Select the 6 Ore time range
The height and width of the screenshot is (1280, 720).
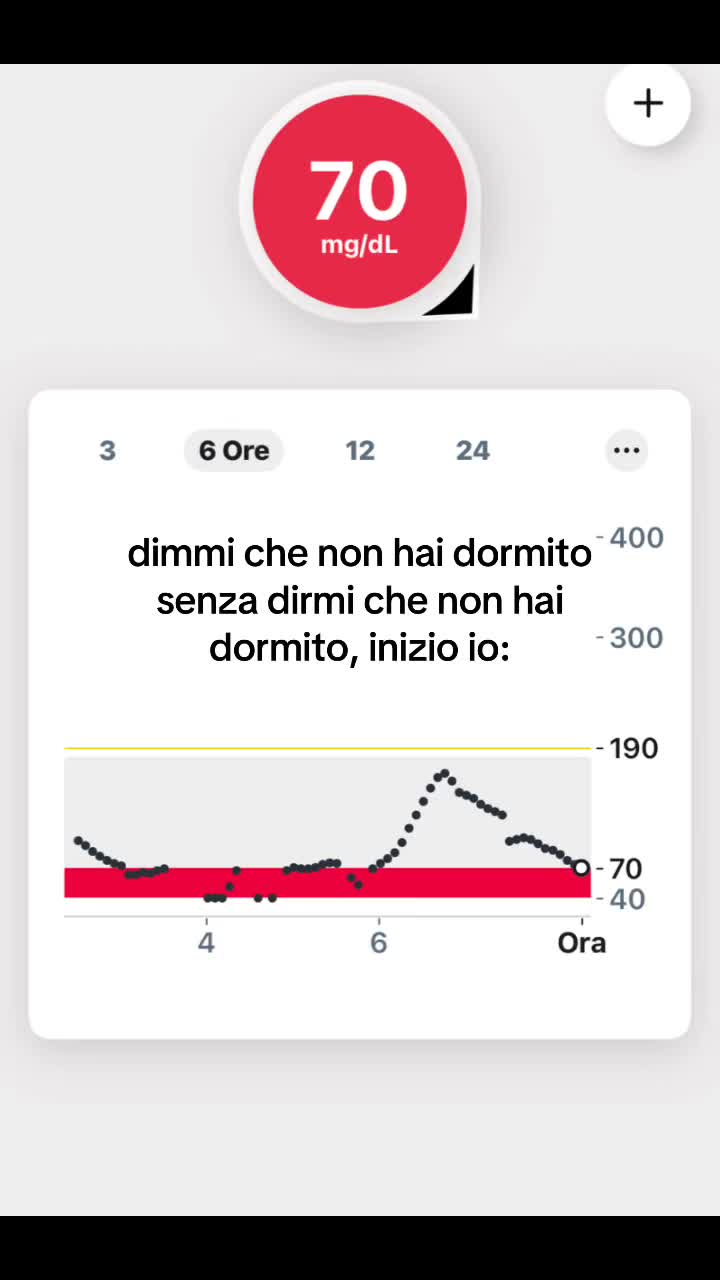(x=234, y=451)
